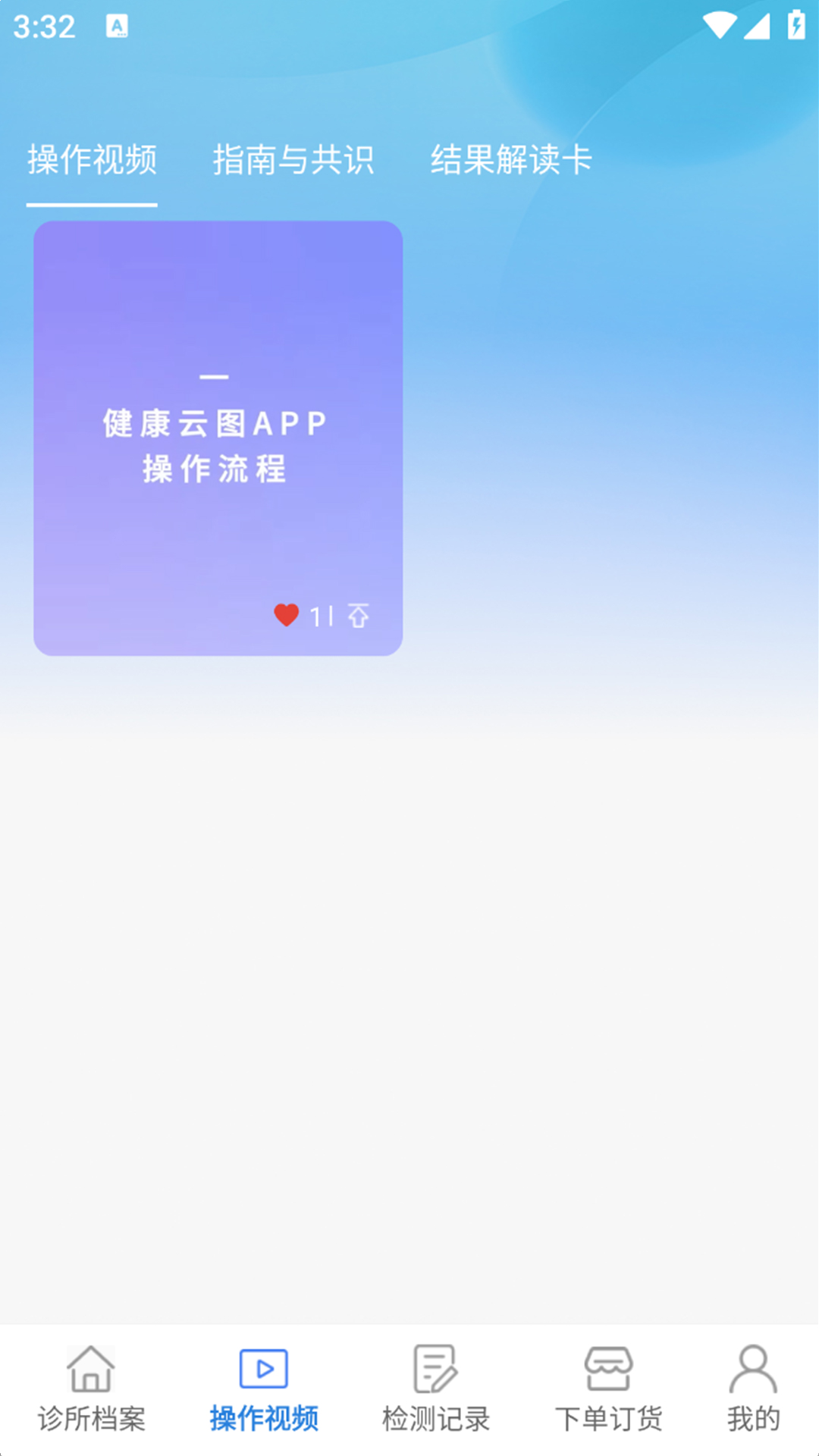Tap the battery charging indicator
Screen dimensions: 819x1456
tap(795, 23)
